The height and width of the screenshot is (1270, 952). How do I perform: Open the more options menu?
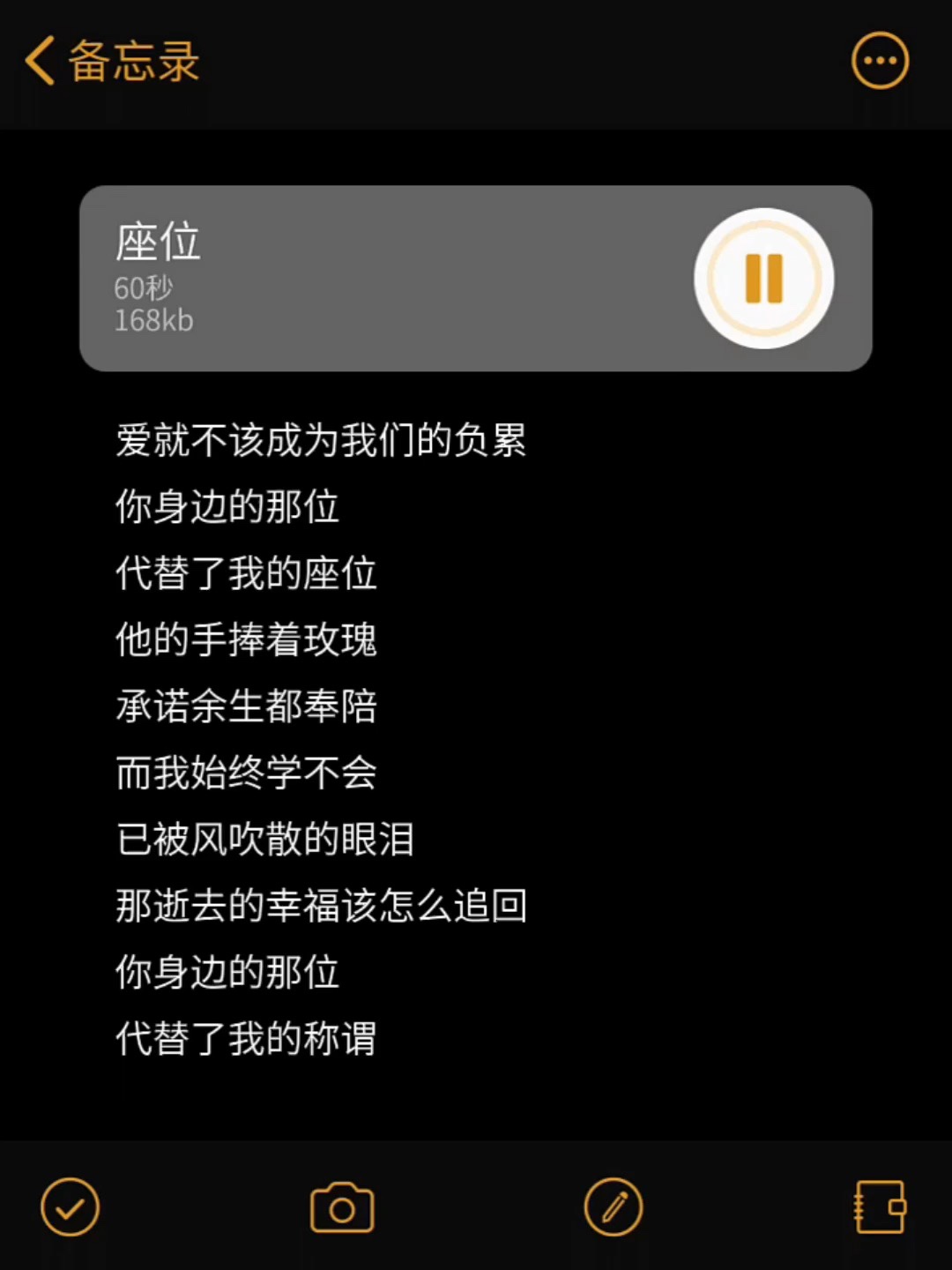[880, 61]
